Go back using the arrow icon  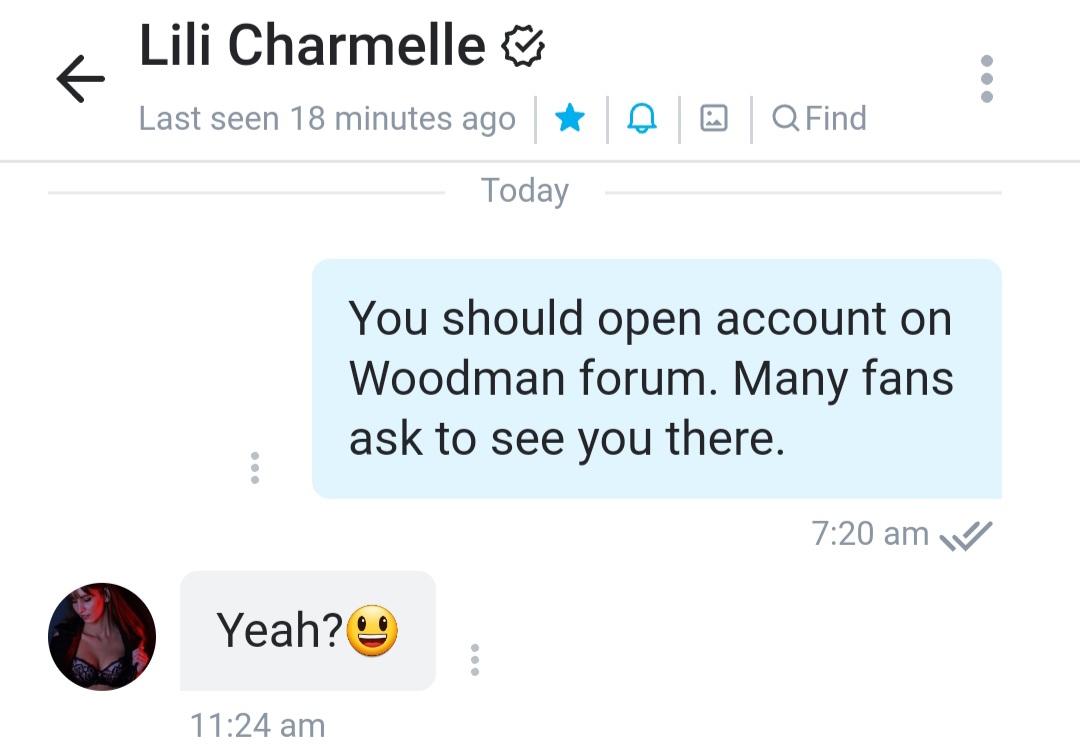(81, 79)
